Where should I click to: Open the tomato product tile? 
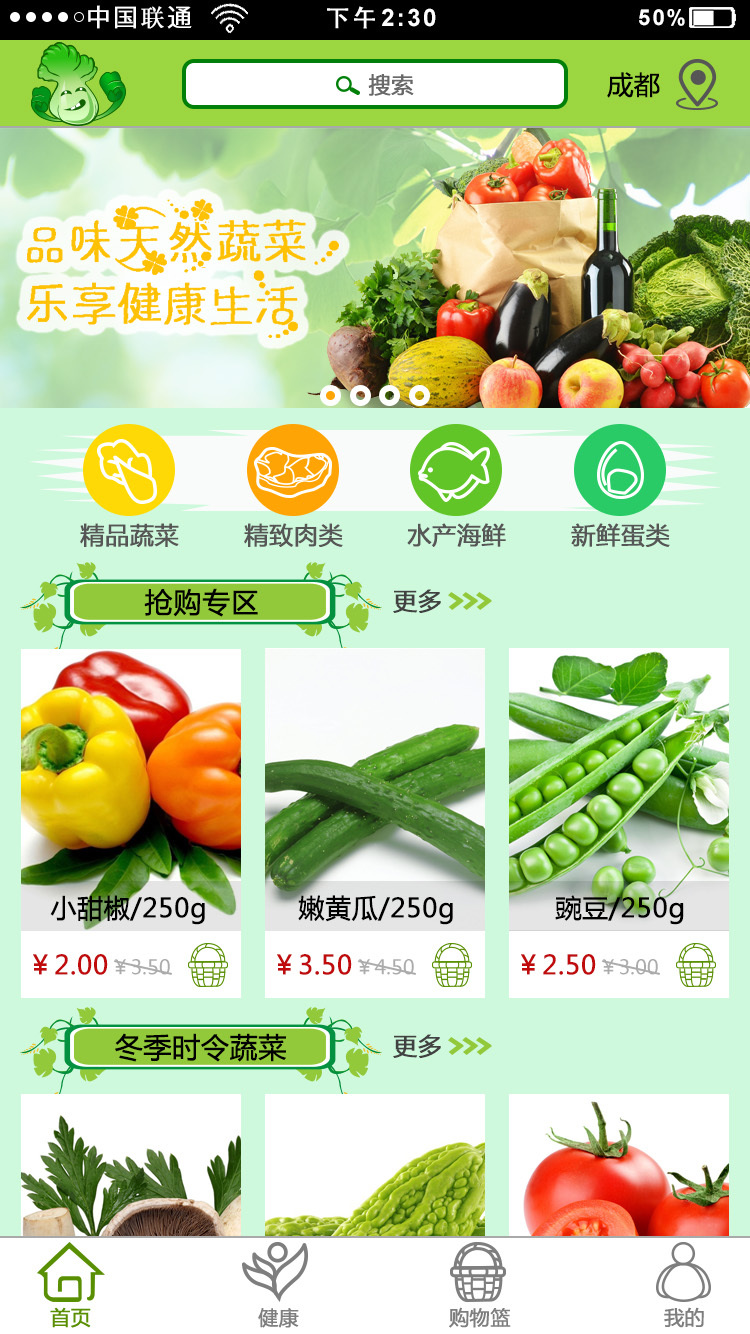click(x=619, y=1165)
